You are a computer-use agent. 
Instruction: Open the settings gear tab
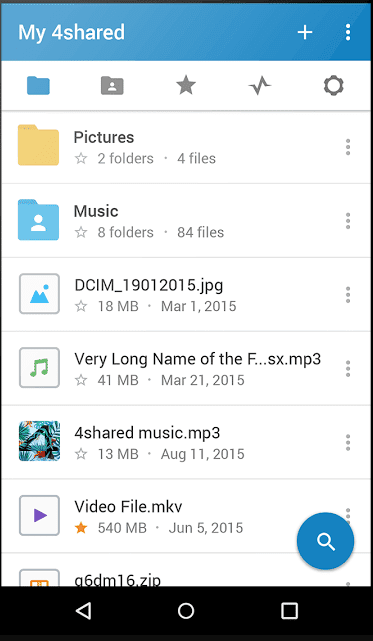[x=334, y=86]
